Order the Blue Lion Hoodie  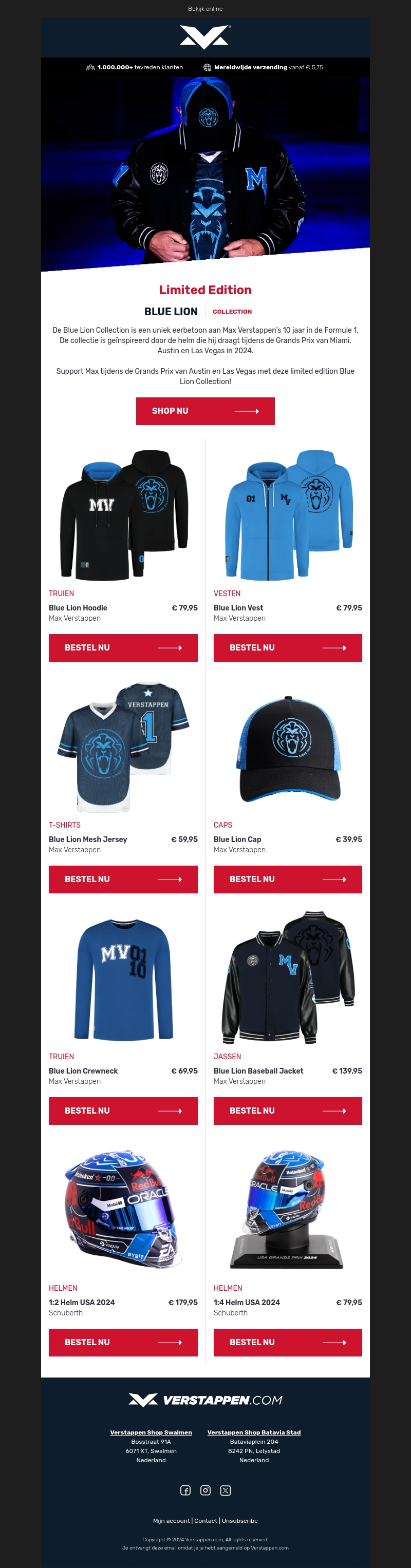pos(123,647)
